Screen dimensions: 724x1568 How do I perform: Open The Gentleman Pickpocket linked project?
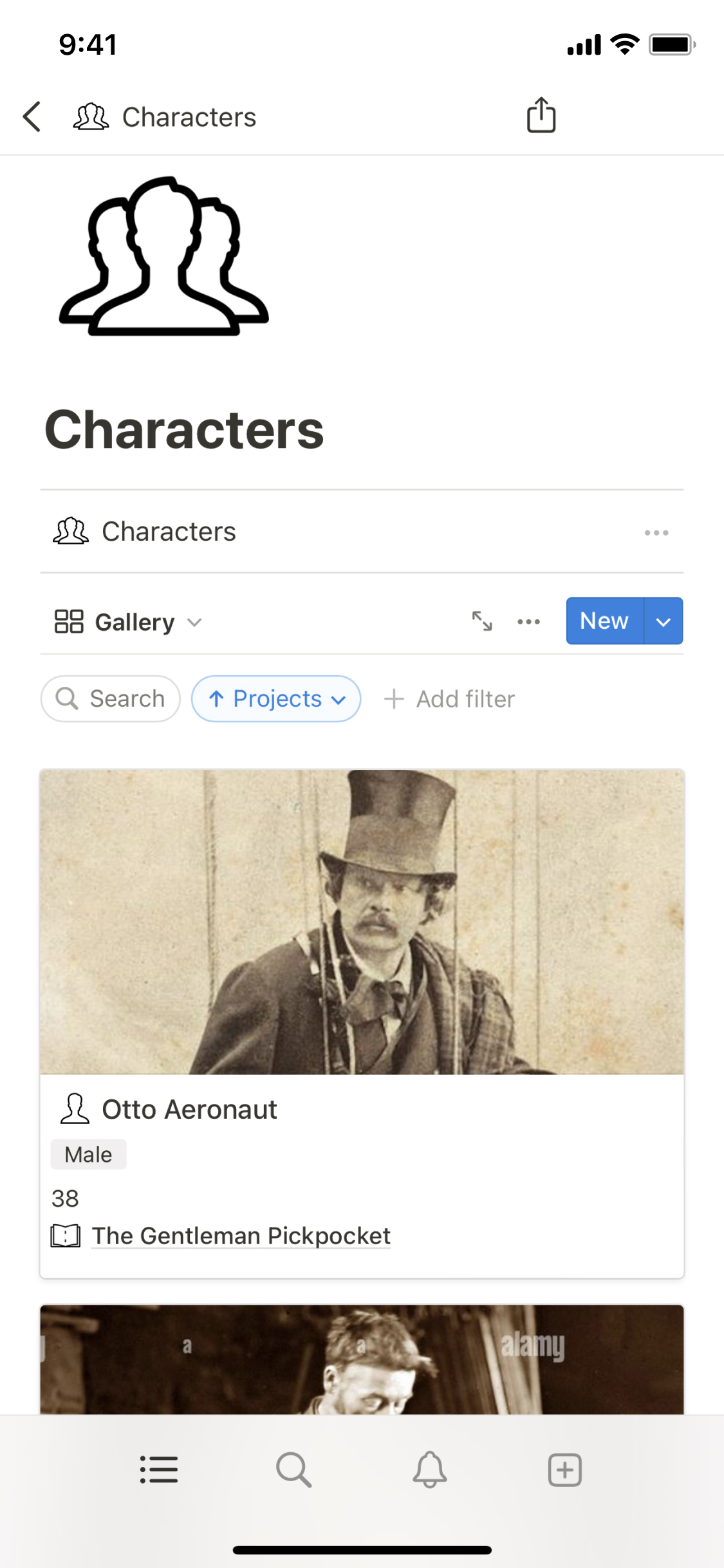(241, 1236)
